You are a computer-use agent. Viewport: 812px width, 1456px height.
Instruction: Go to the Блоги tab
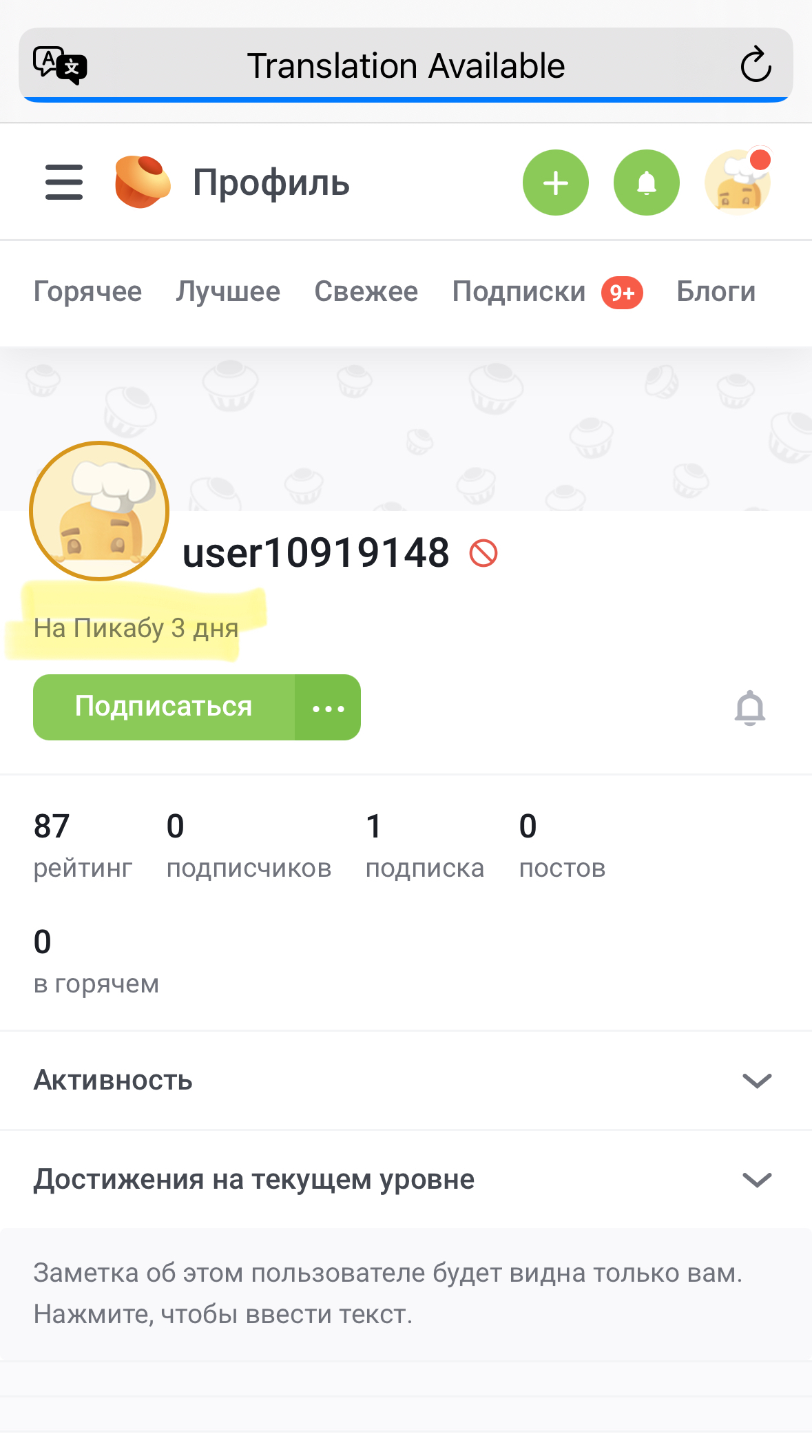(716, 291)
